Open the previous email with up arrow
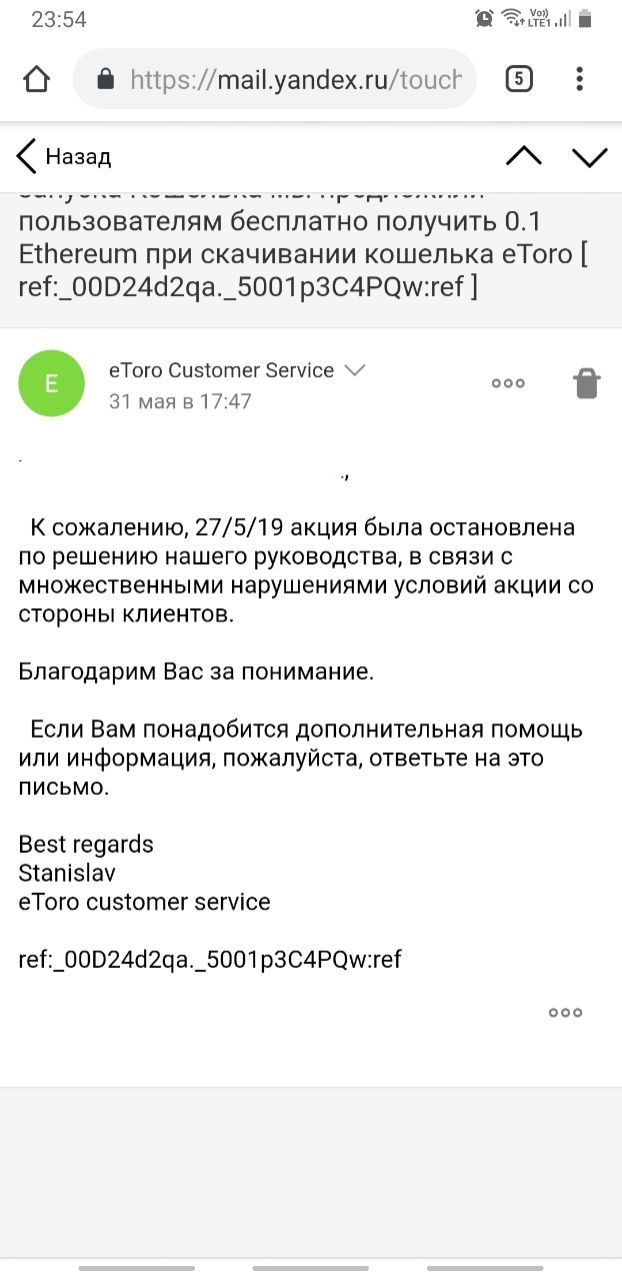 click(524, 156)
